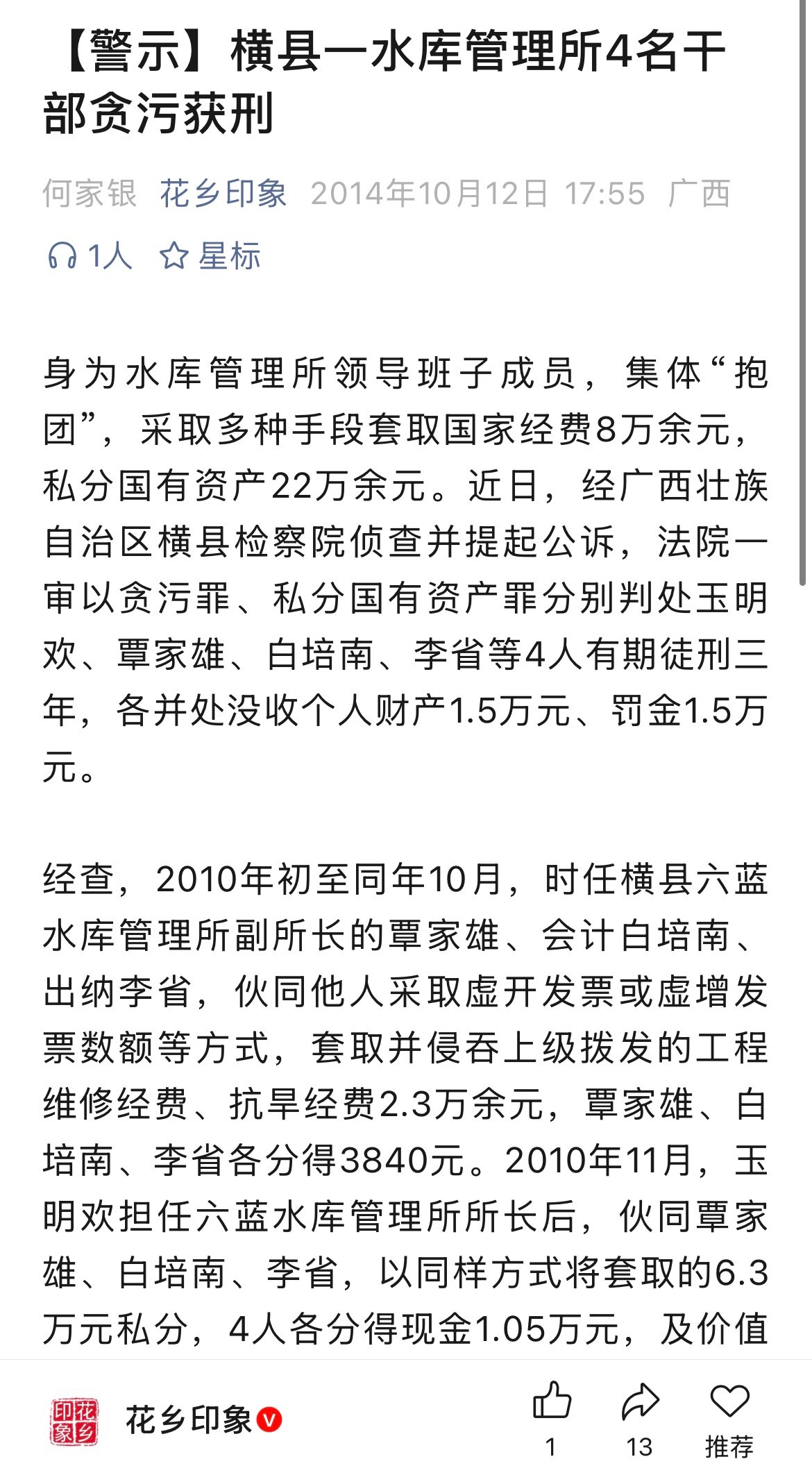Image resolution: width=812 pixels, height=1466 pixels.
Task: Open the 花乡印象 account link under the title
Action: coord(223,193)
